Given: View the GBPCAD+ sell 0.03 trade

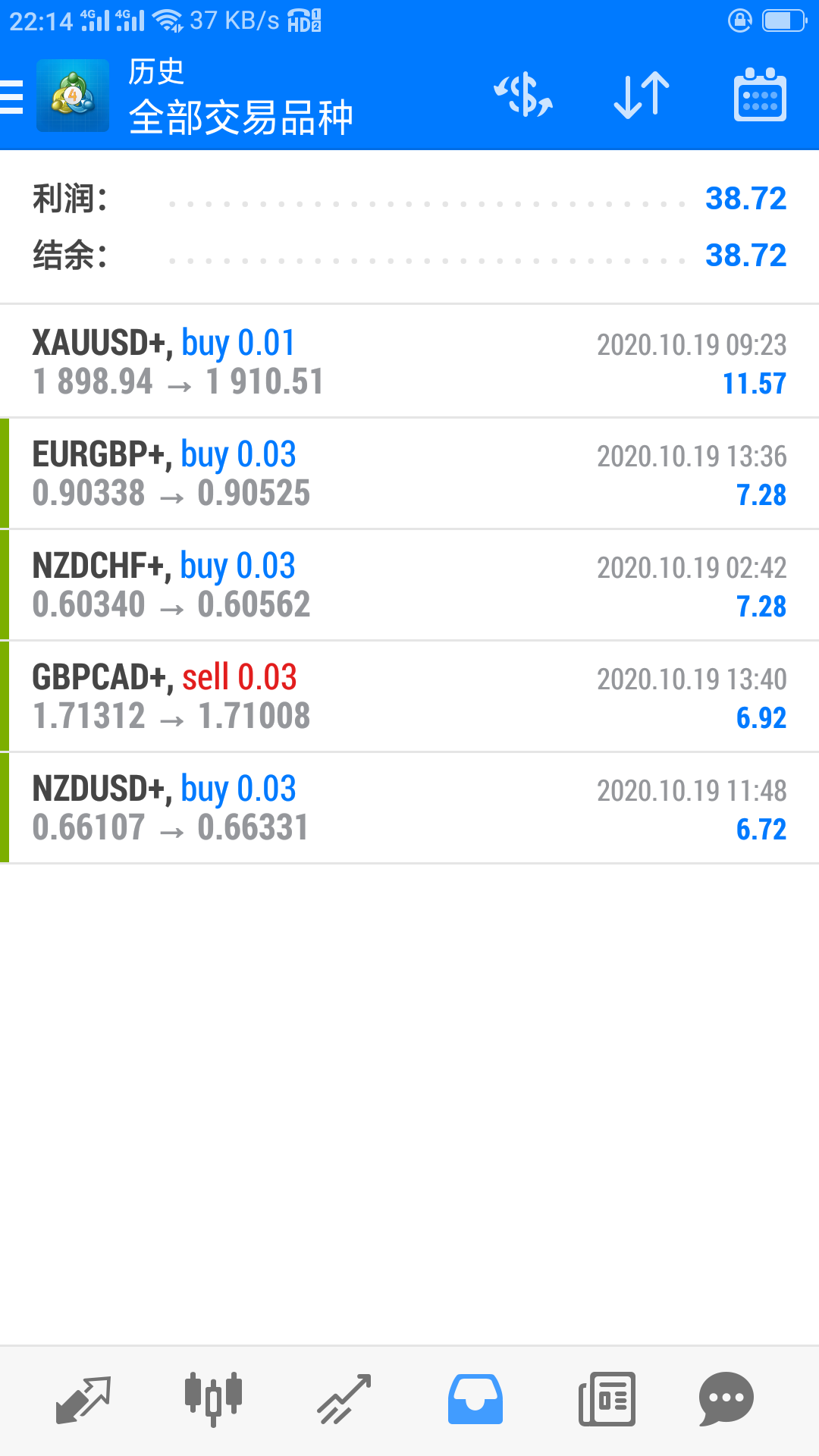Looking at the screenshot, I should (x=409, y=696).
